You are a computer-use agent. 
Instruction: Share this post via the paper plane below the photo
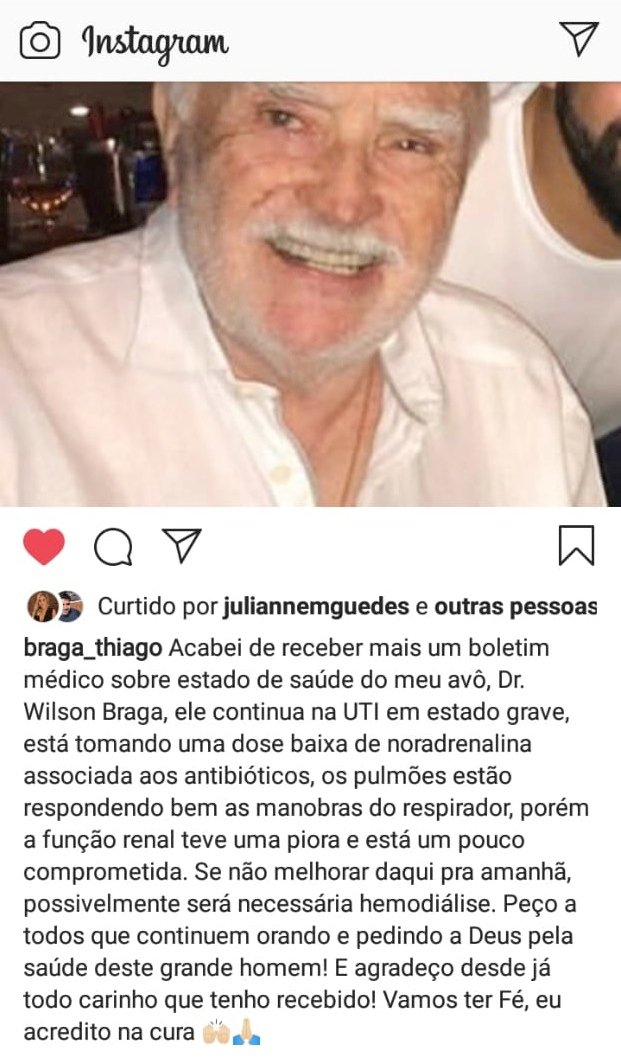click(182, 545)
